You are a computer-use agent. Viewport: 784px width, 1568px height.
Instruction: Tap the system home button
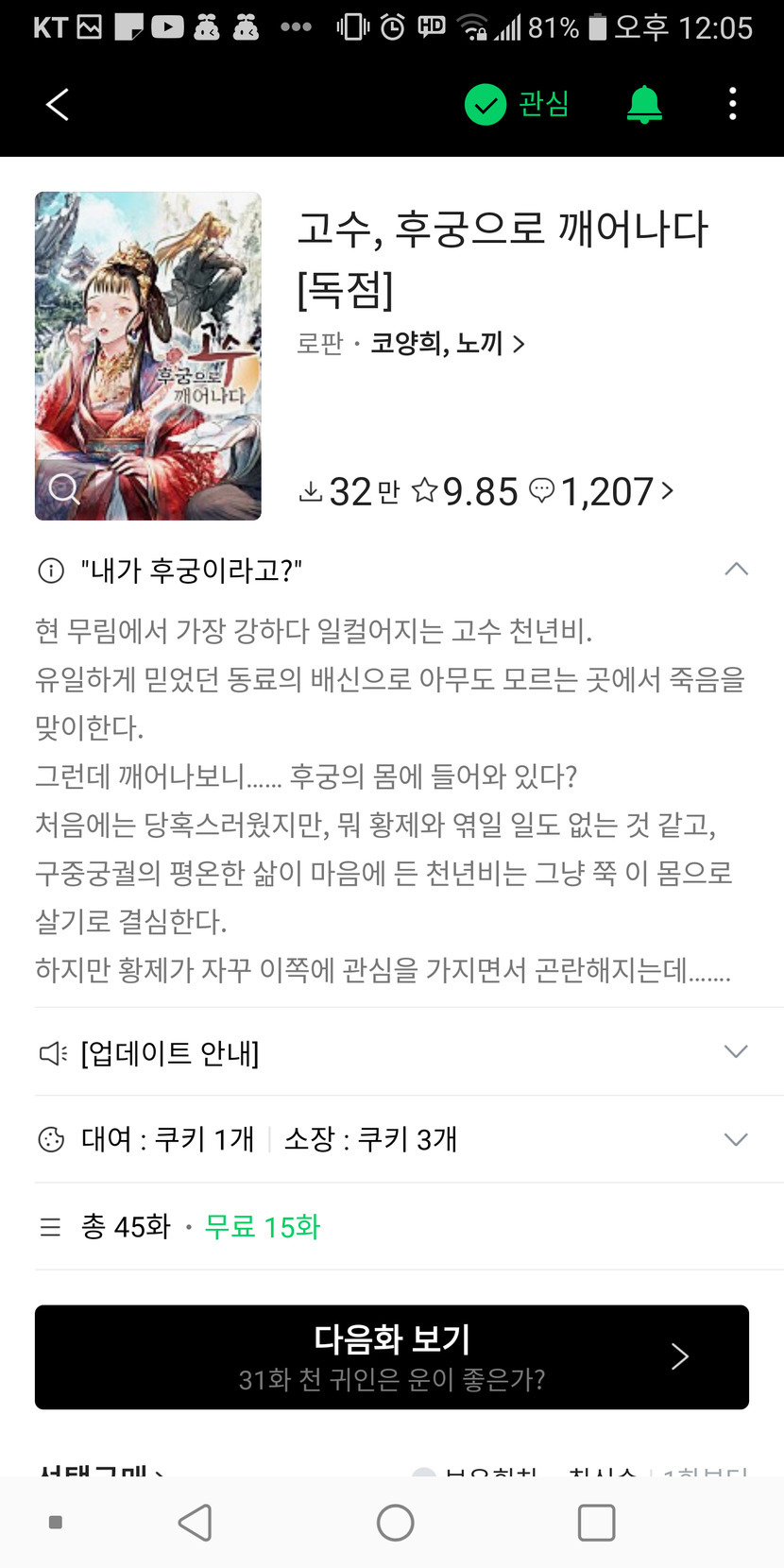[x=395, y=1523]
